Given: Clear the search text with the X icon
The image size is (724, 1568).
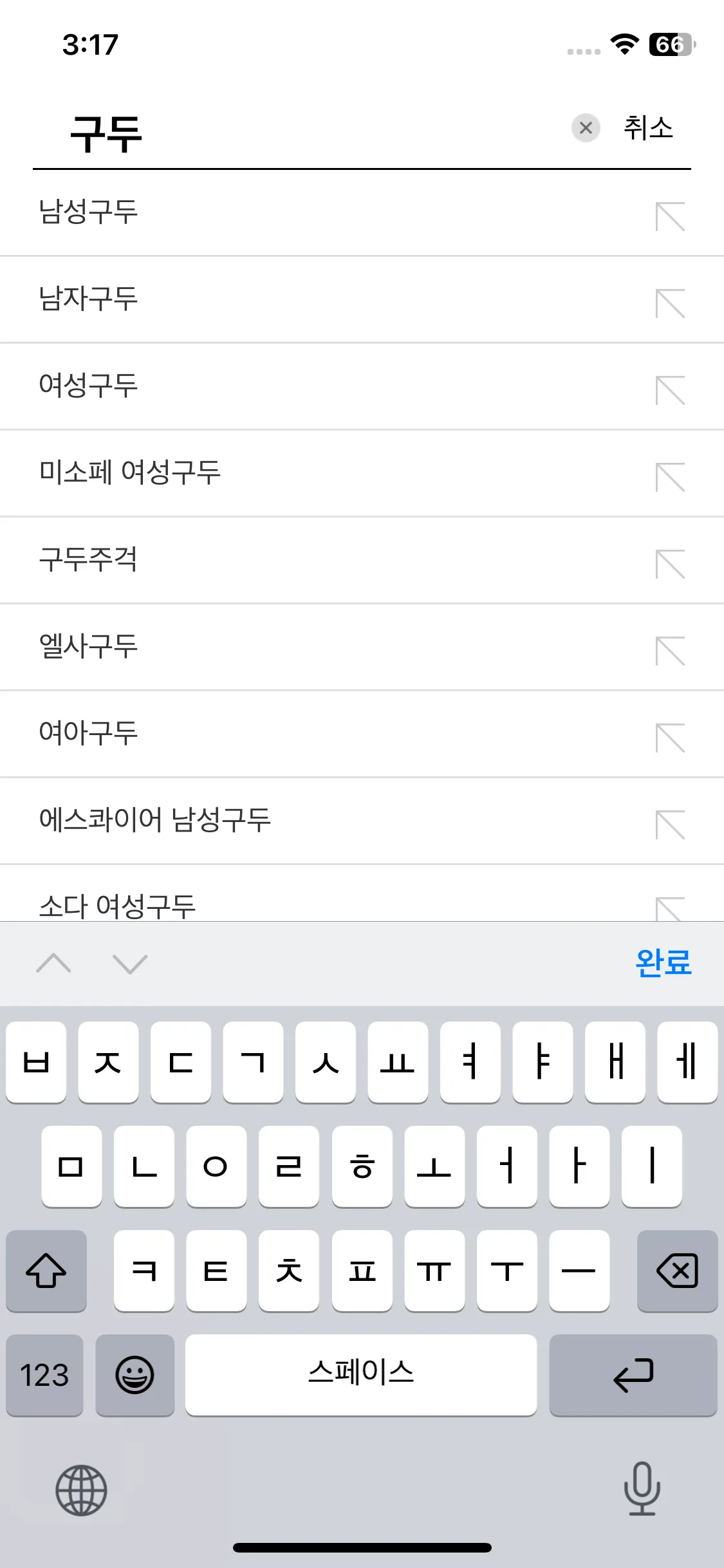Looking at the screenshot, I should click(x=586, y=128).
